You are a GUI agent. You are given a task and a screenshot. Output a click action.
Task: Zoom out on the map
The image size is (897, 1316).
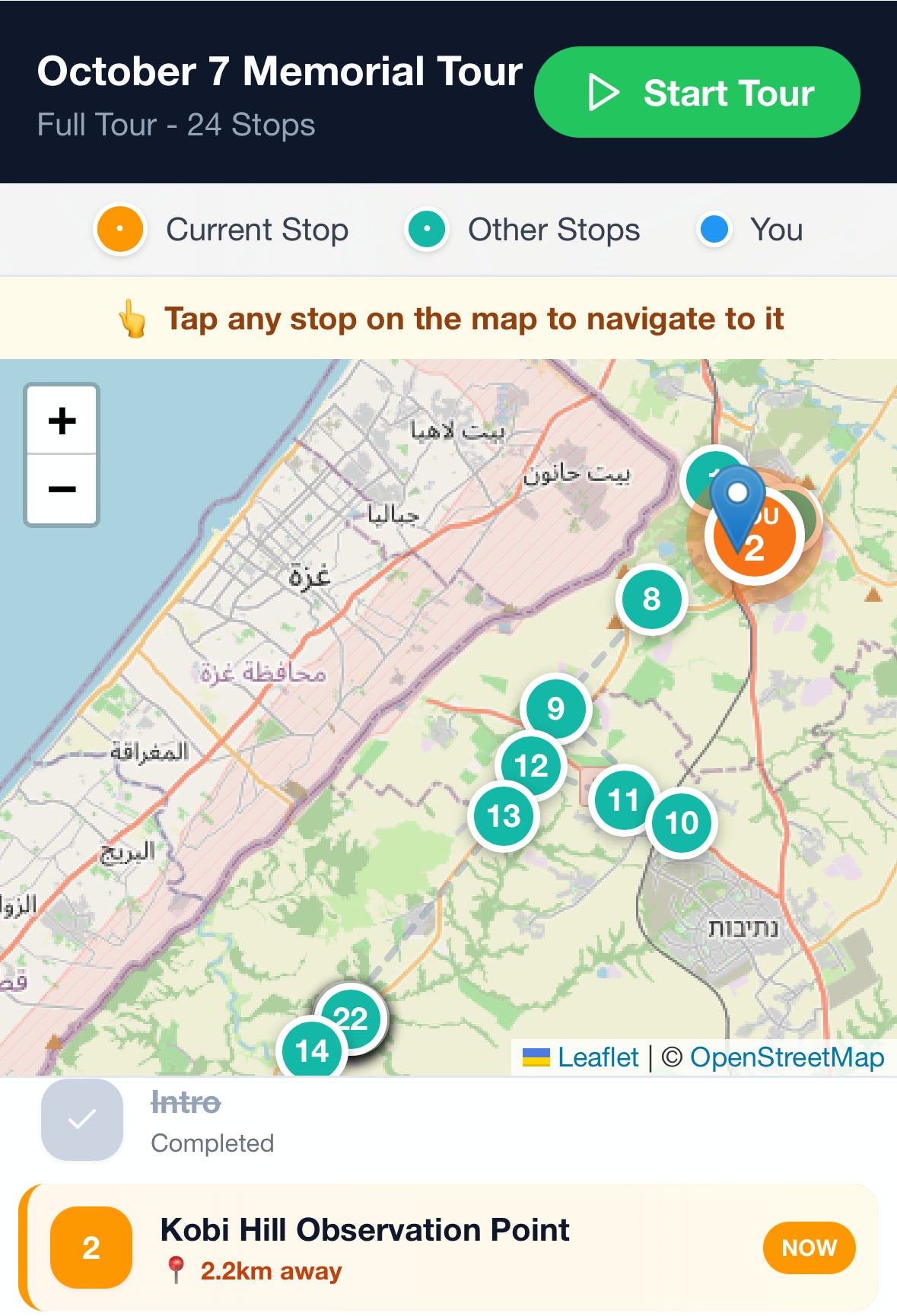[62, 489]
